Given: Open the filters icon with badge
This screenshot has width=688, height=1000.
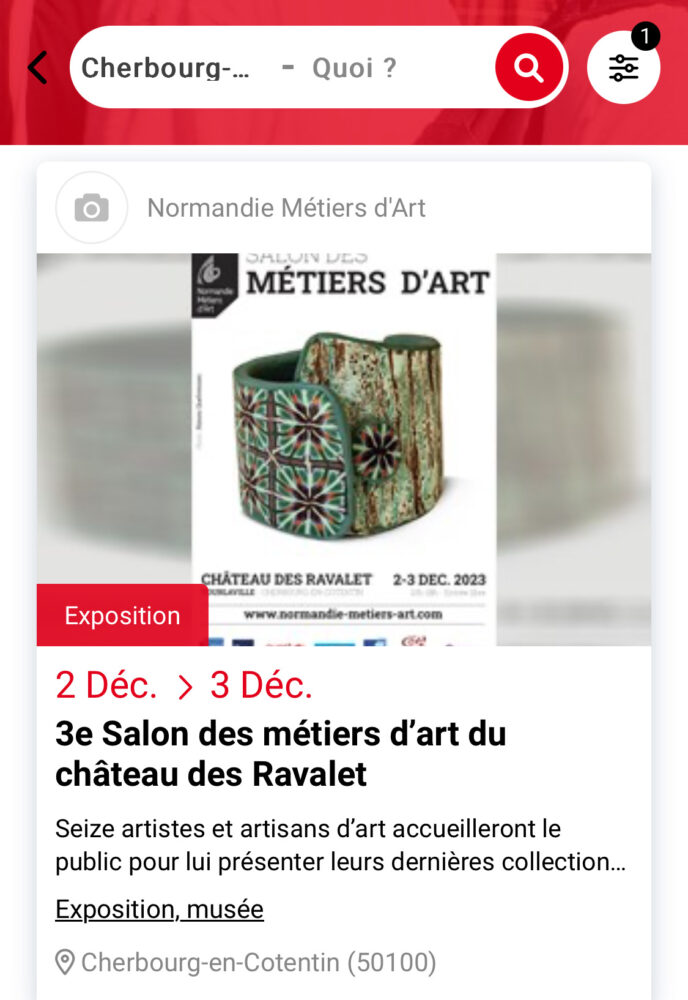Looking at the screenshot, I should 624,68.
